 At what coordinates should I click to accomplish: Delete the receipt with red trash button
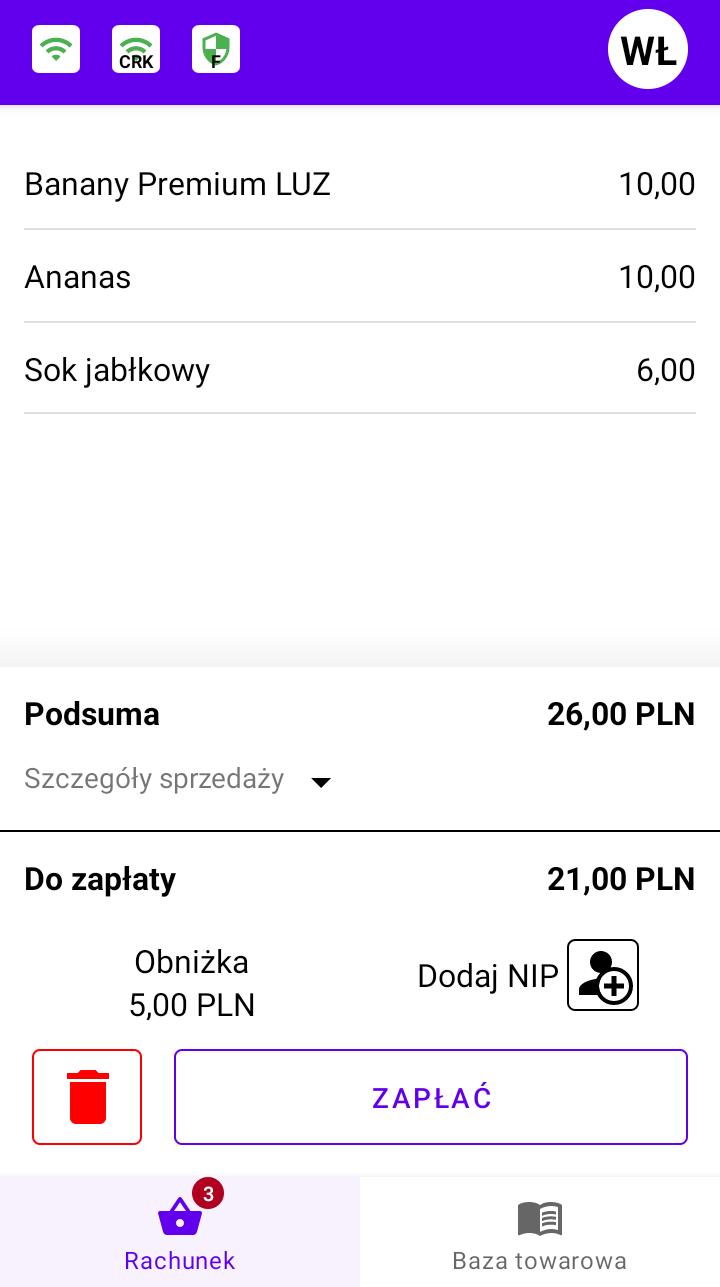click(87, 1097)
